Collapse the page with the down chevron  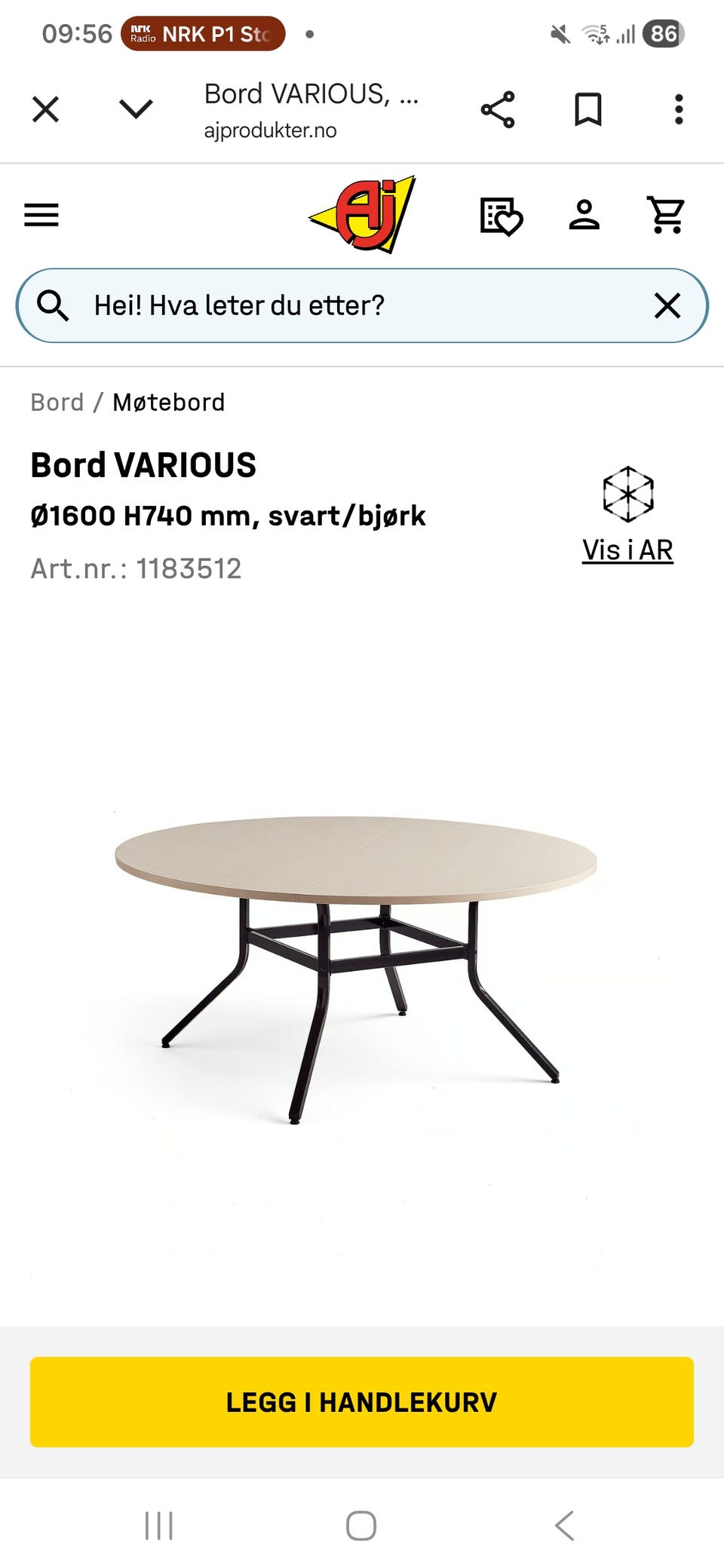click(x=134, y=108)
